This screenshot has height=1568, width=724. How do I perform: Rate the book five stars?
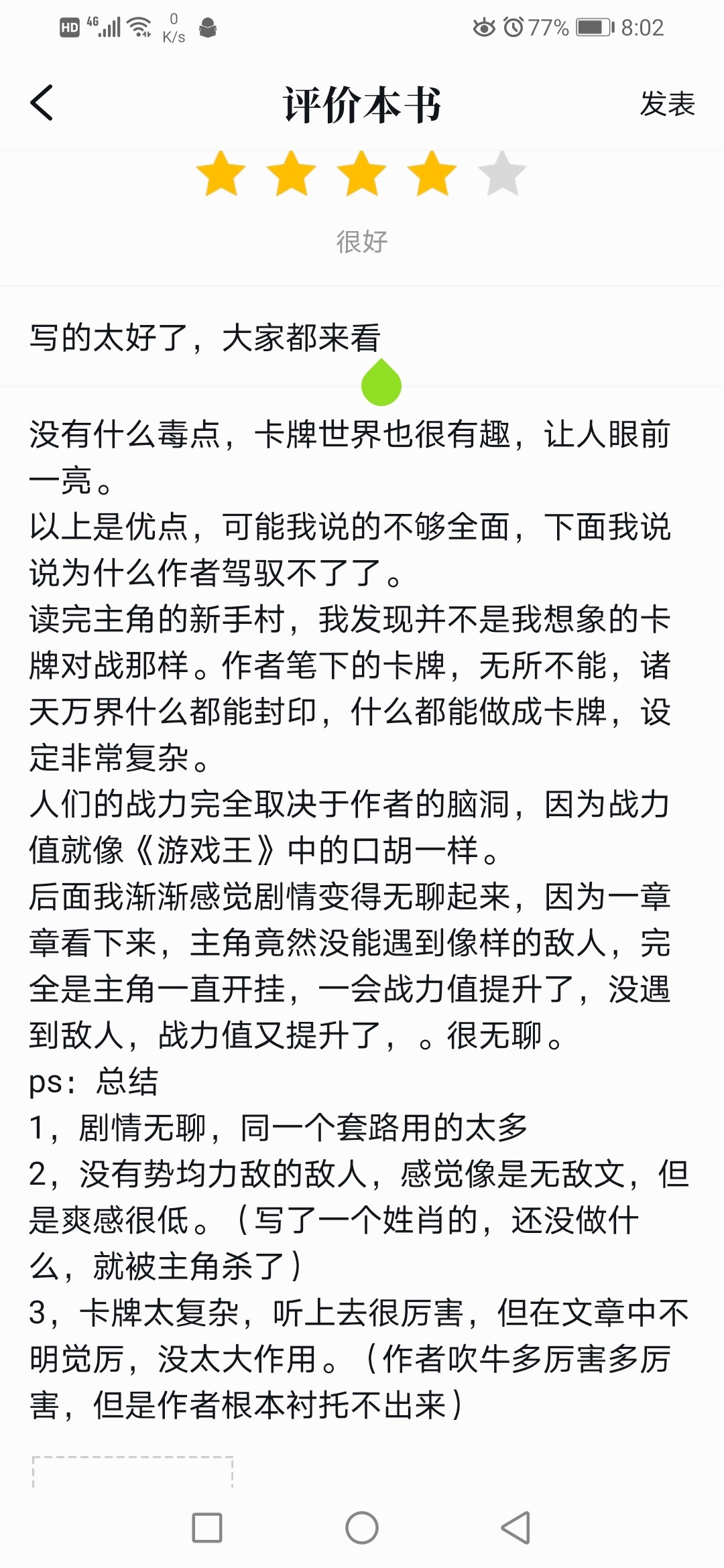pyautogui.click(x=503, y=174)
